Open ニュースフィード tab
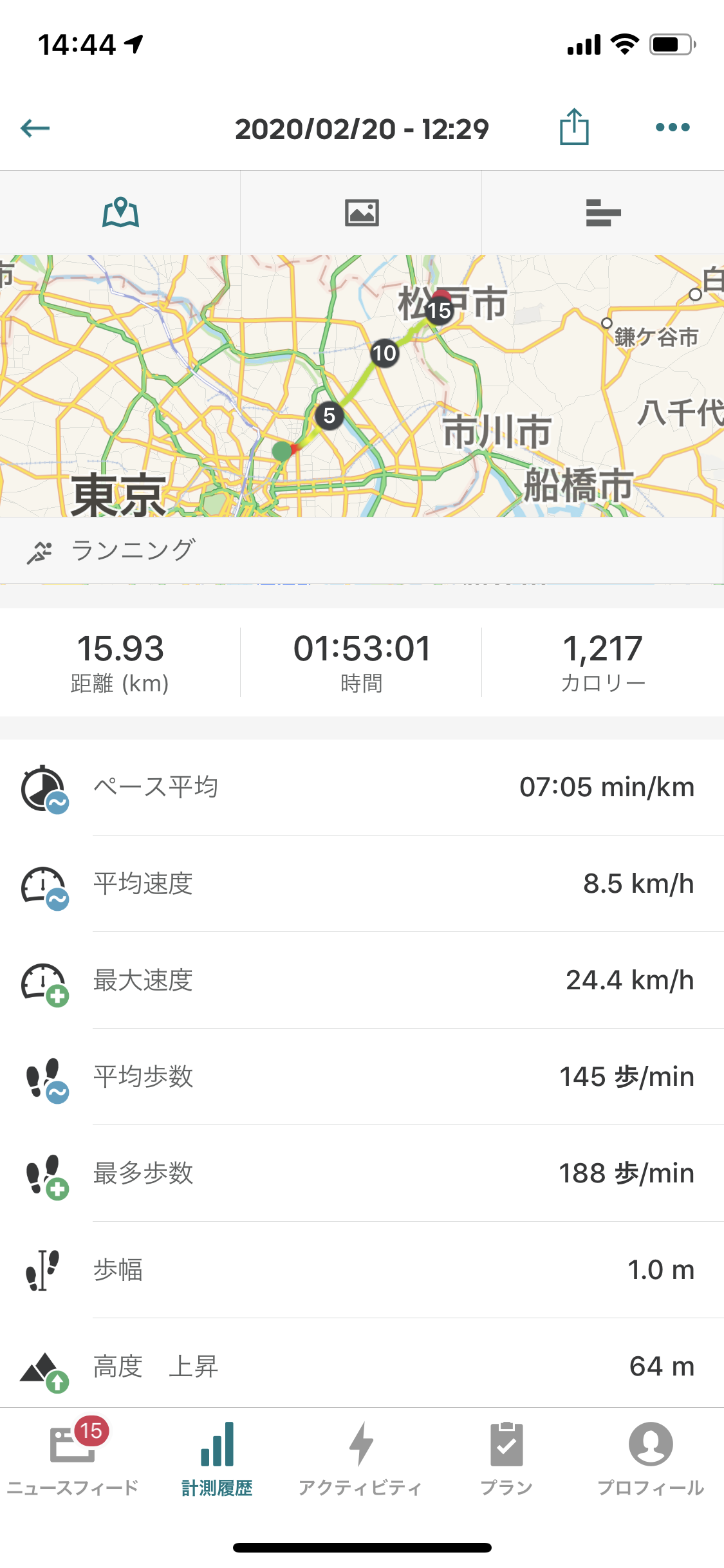724x1568 pixels. [73, 1458]
